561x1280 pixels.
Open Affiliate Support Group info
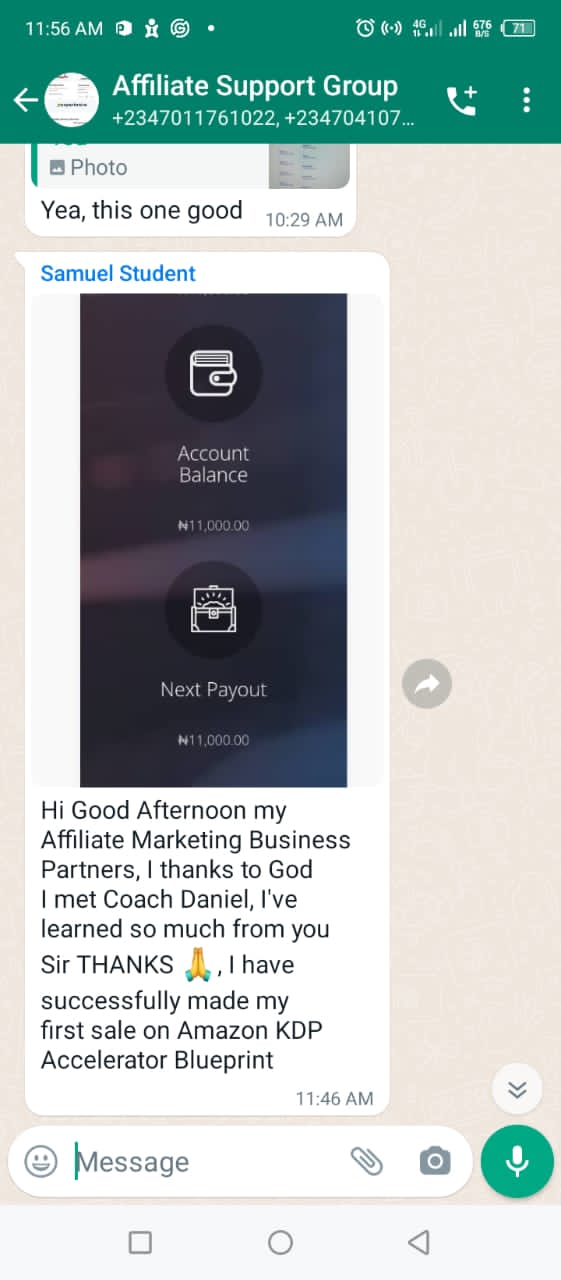coord(262,101)
